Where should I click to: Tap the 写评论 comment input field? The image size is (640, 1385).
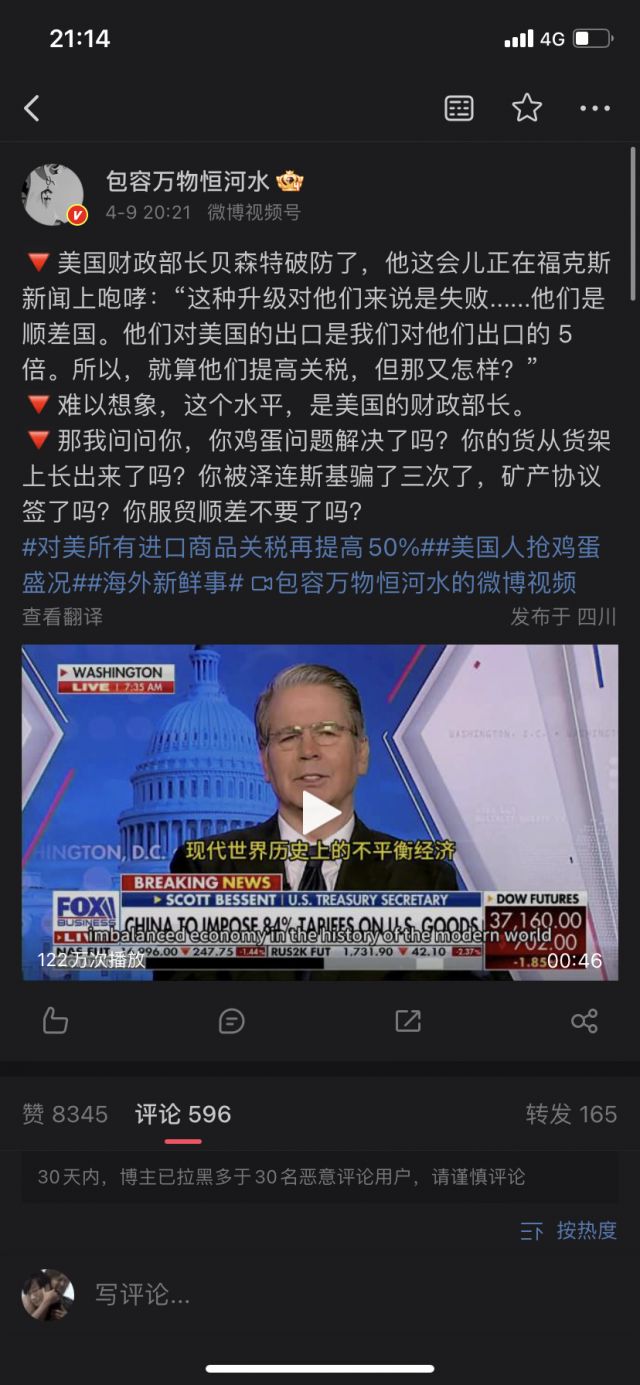pyautogui.click(x=300, y=1295)
